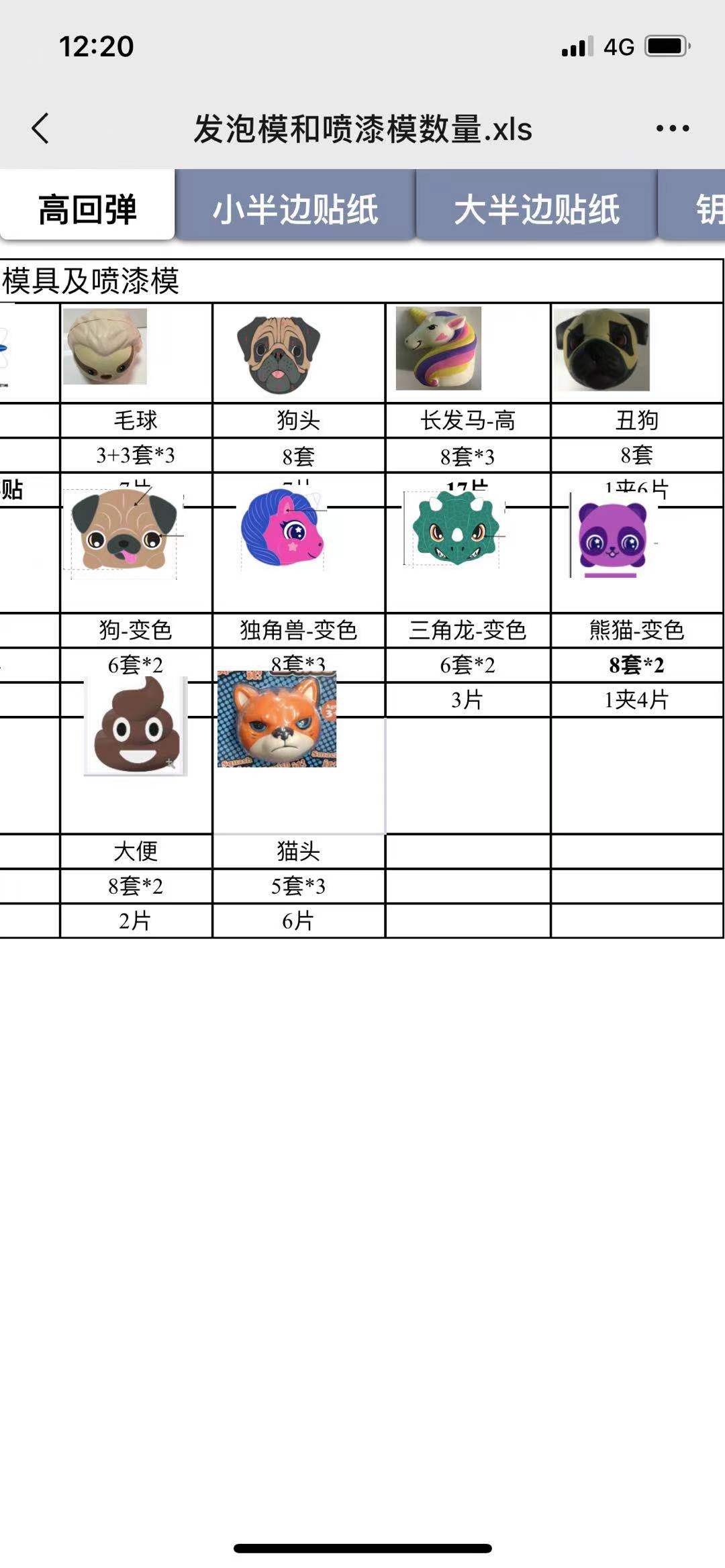Switch to the 大半边贴纸 sheet tab
Viewport: 725px width, 1568px height.
pos(536,208)
